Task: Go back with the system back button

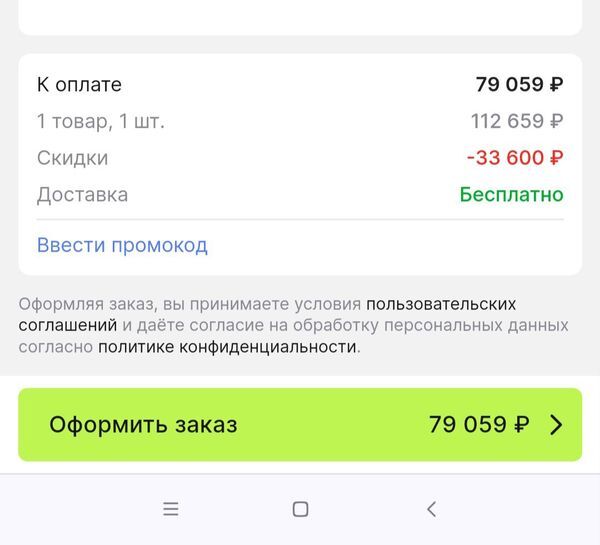Action: tap(431, 509)
